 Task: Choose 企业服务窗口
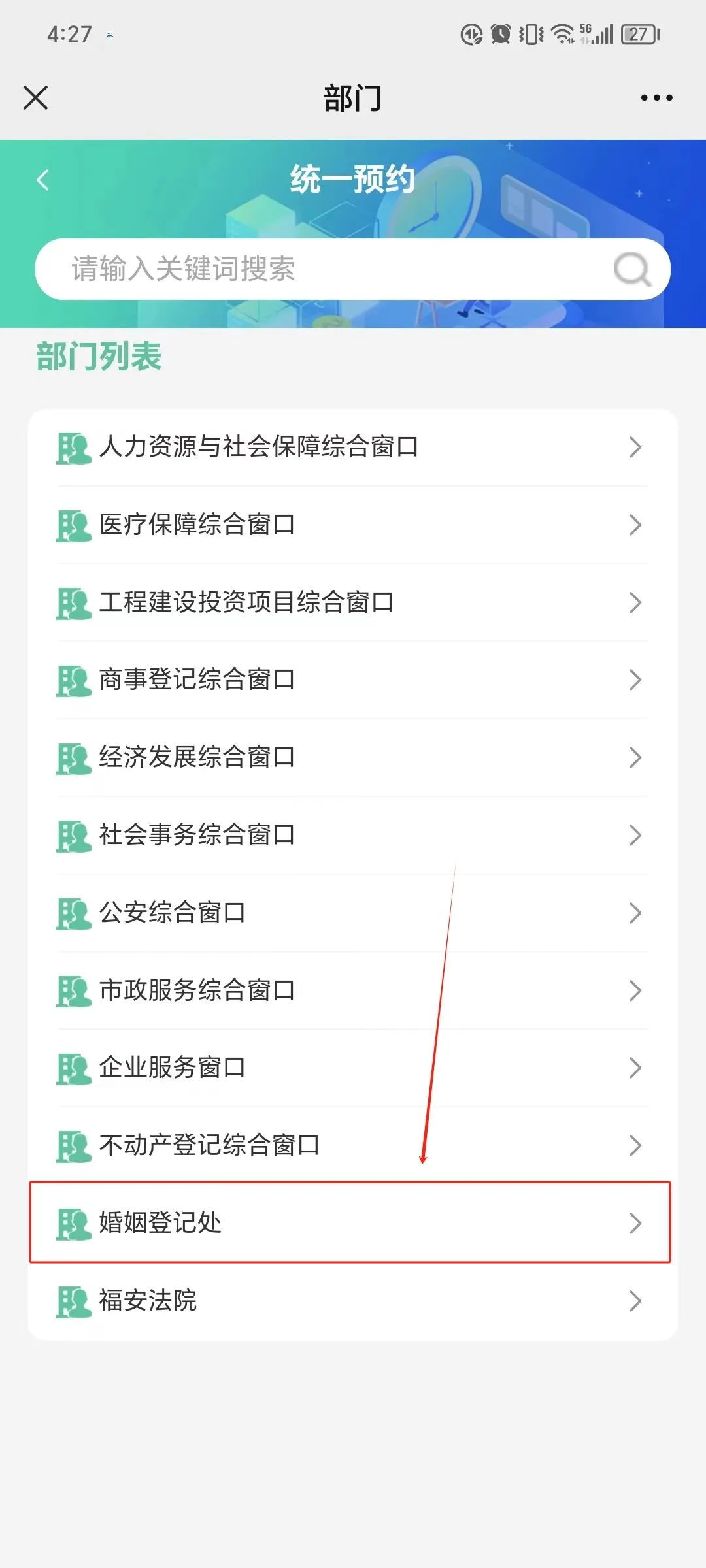tap(353, 1068)
